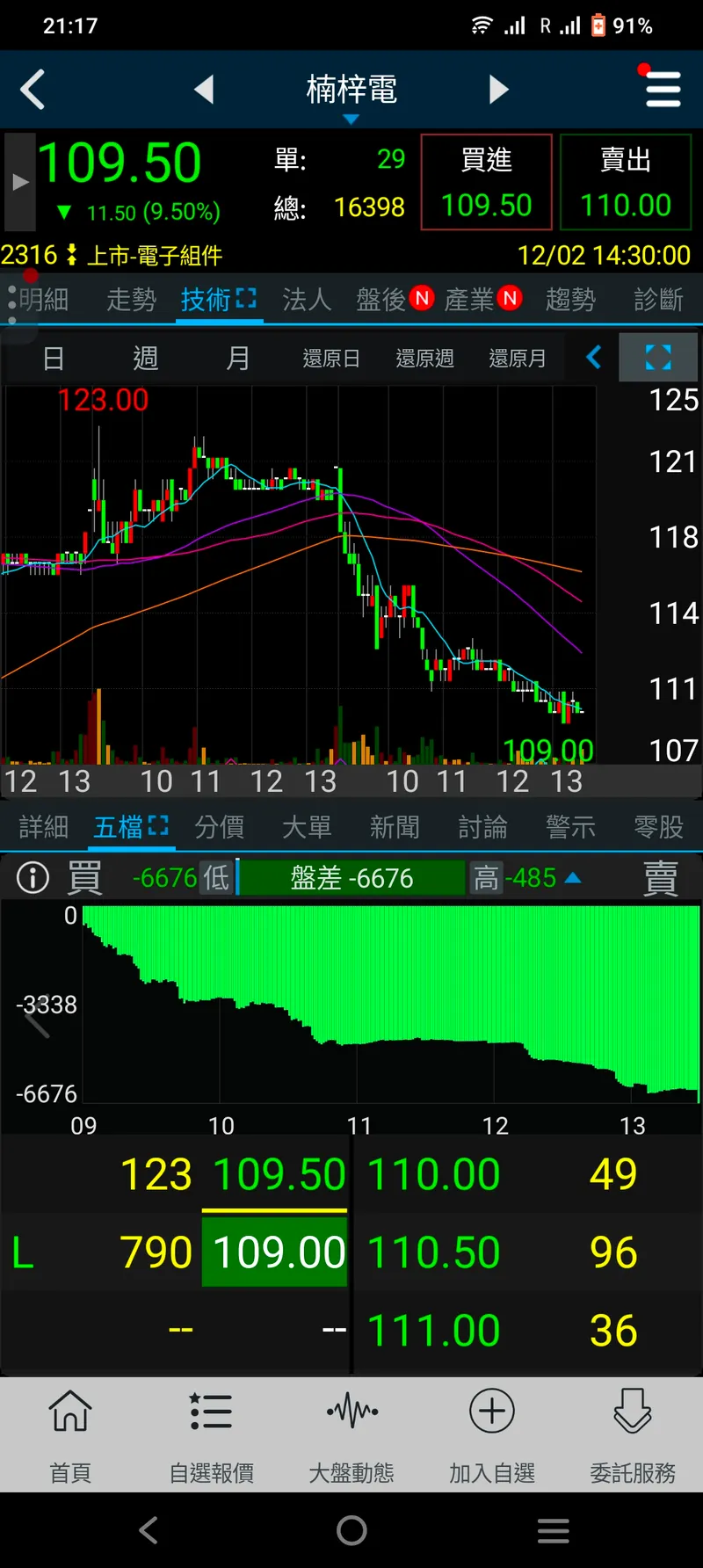This screenshot has height=1568, width=703.
Task: Open the 法人 tab
Action: tap(307, 300)
